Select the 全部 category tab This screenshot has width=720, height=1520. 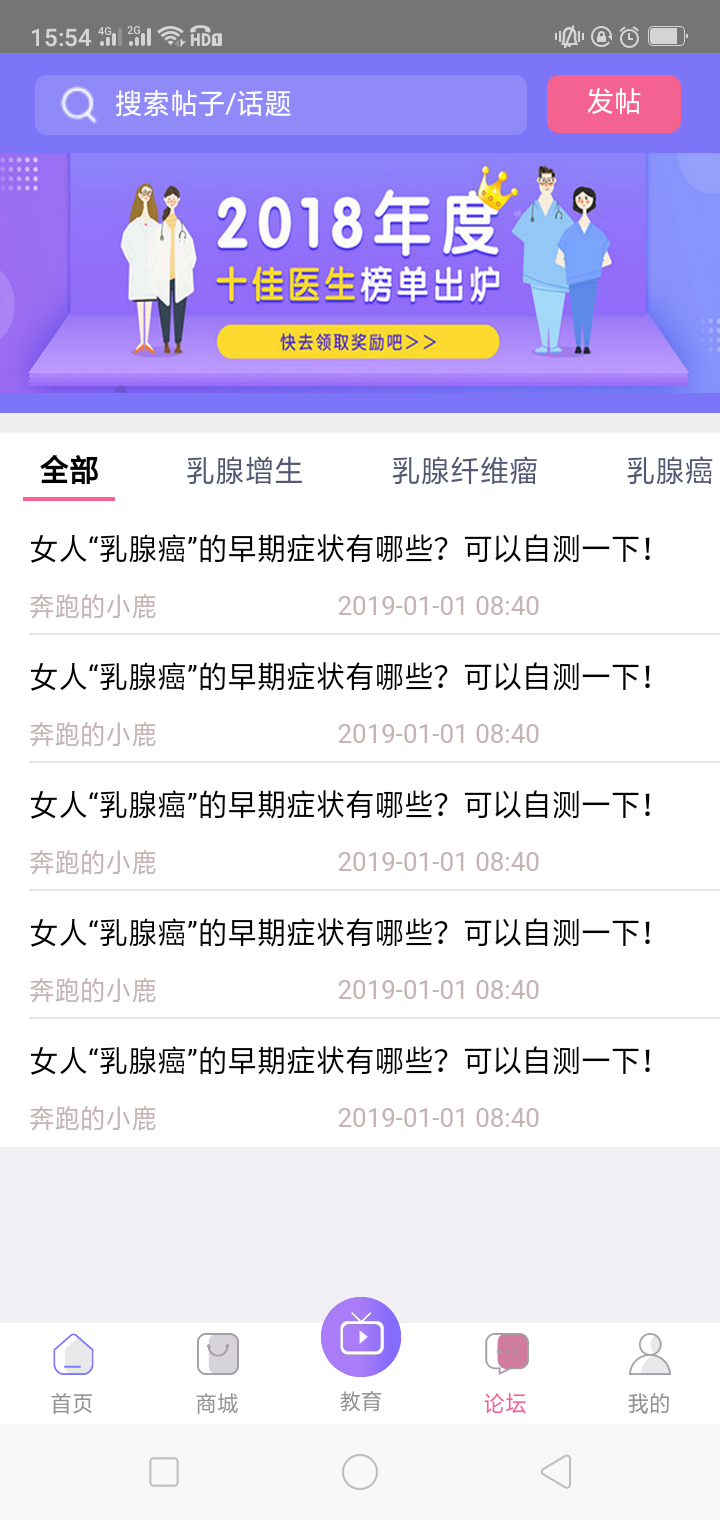(x=69, y=470)
